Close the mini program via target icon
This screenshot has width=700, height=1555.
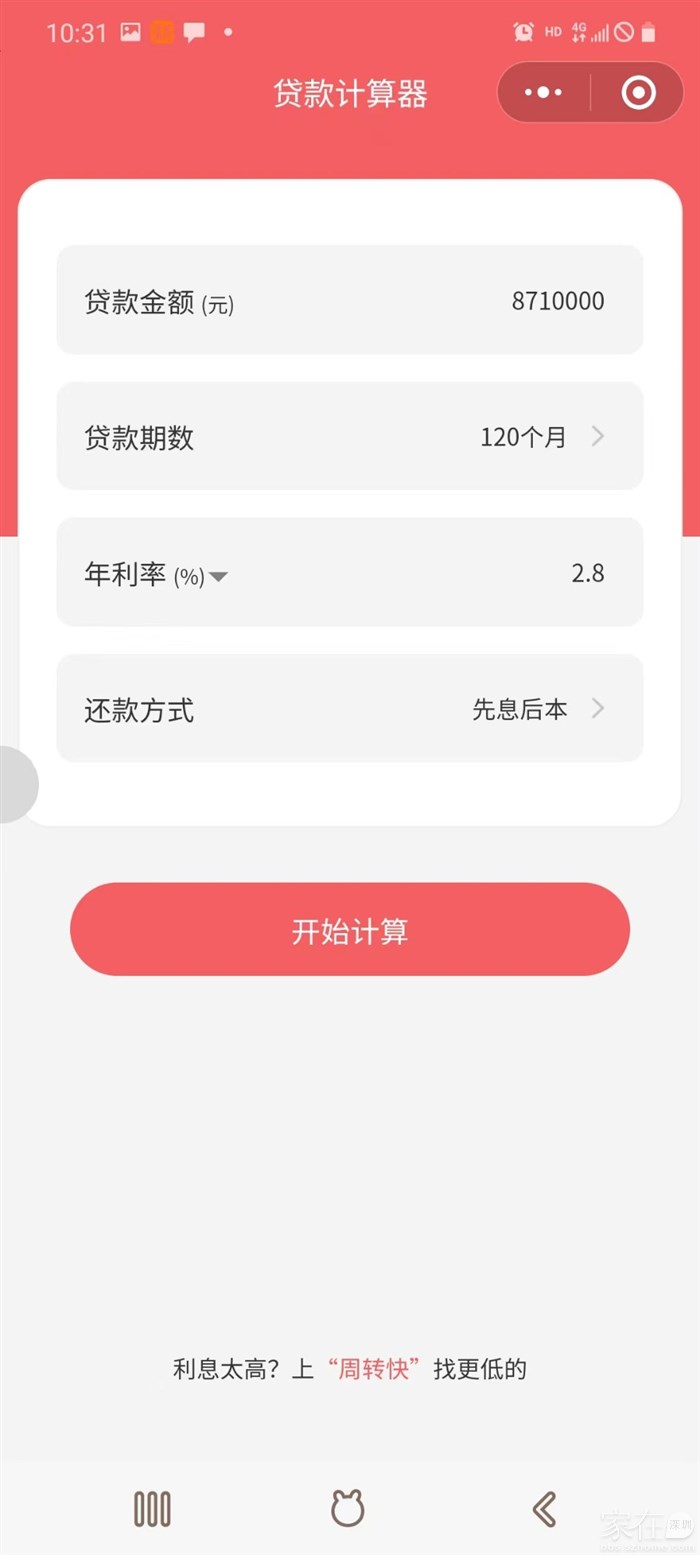638,93
